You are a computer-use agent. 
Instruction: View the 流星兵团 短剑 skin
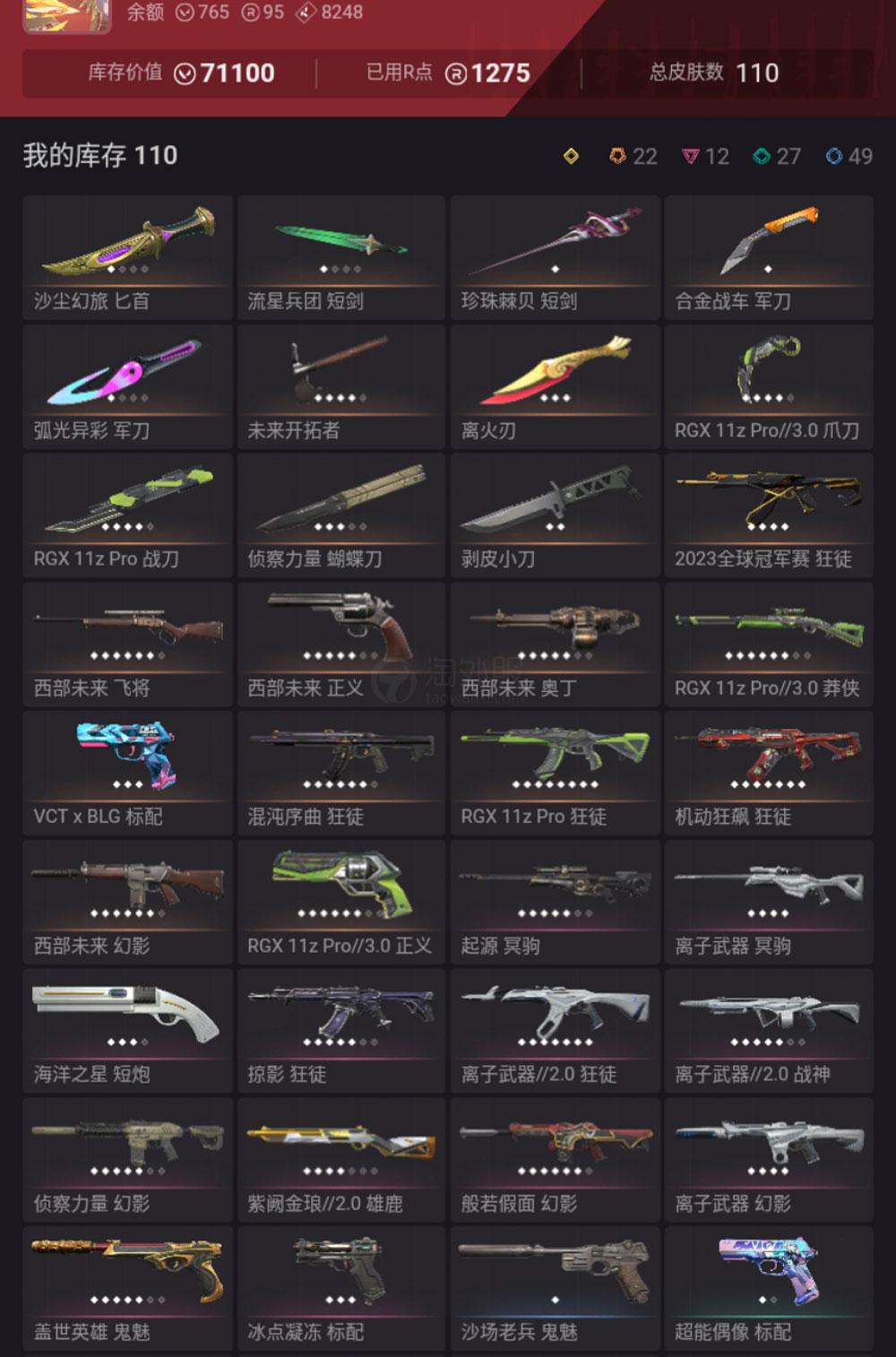click(x=341, y=258)
